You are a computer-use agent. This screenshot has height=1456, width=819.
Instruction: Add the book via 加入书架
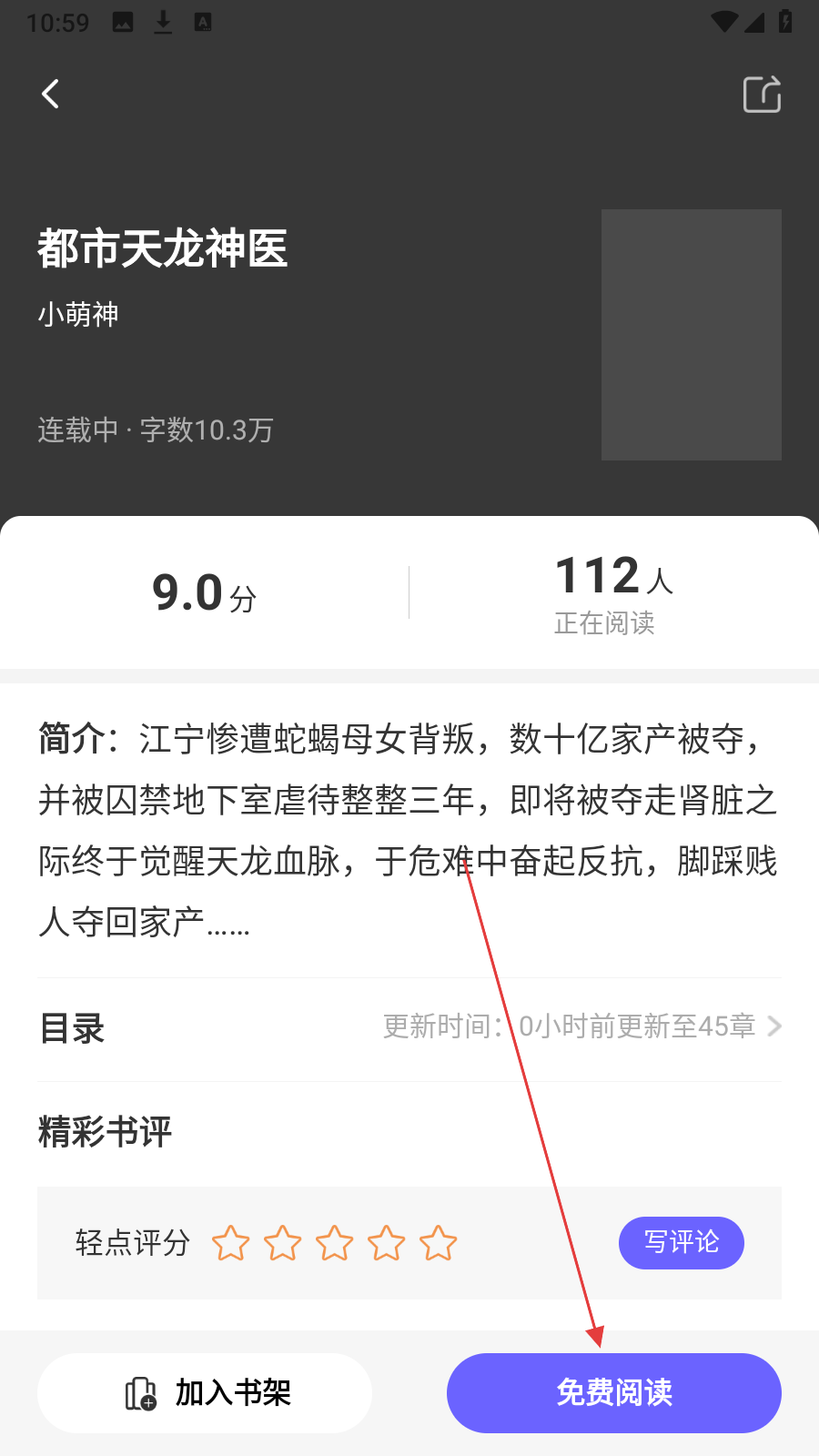(205, 1392)
